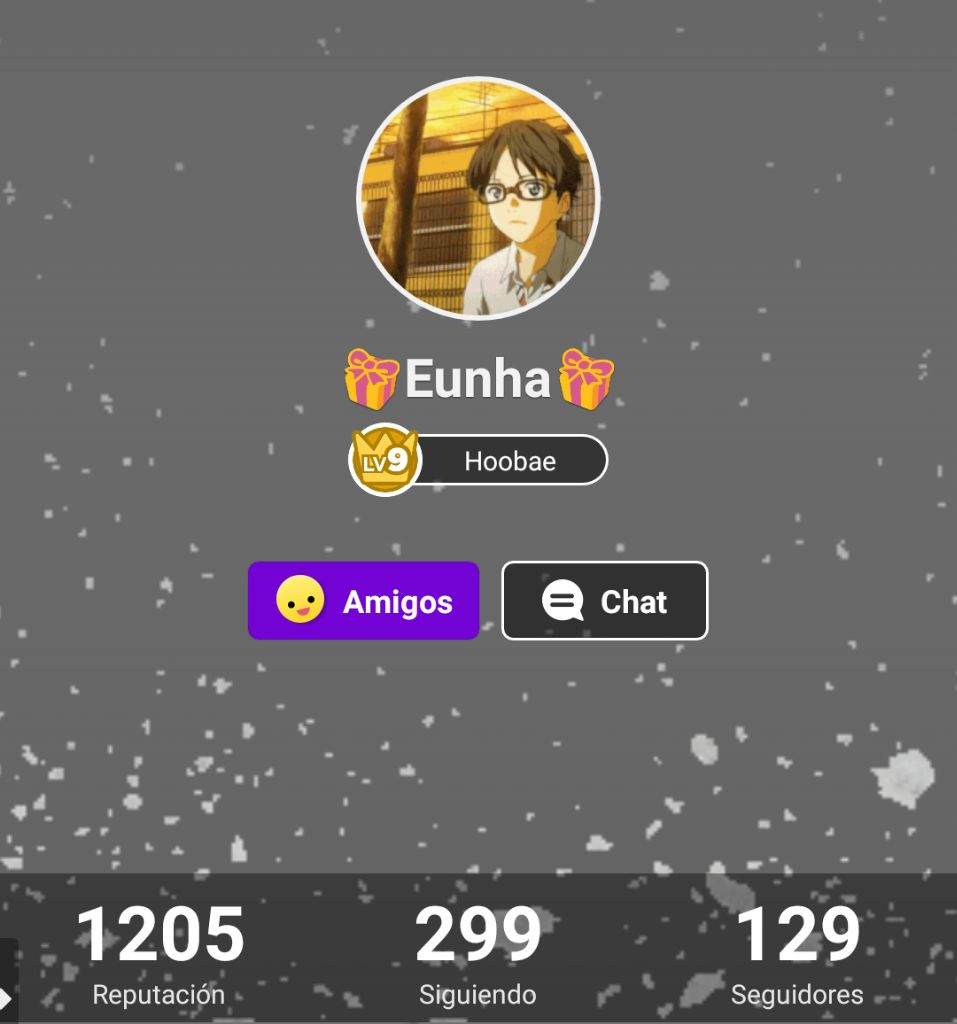This screenshot has height=1024, width=957.
Task: Open the level 9 Hoobae badge
Action: point(479,461)
